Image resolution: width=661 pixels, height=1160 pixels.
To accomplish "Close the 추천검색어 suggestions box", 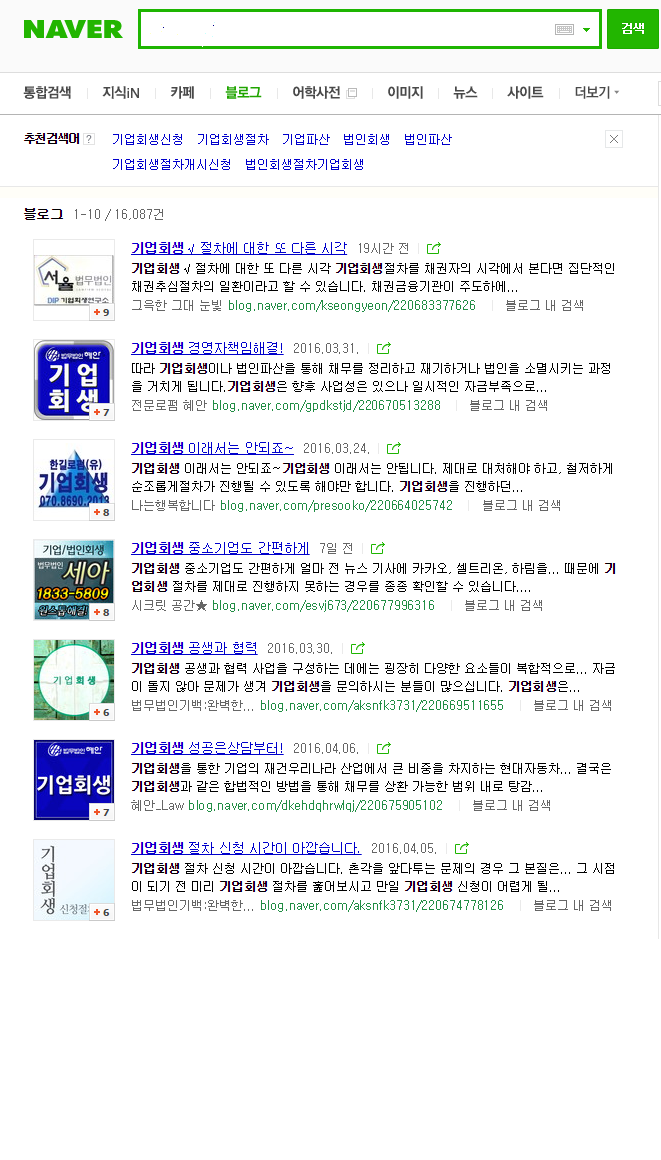I will 614,139.
